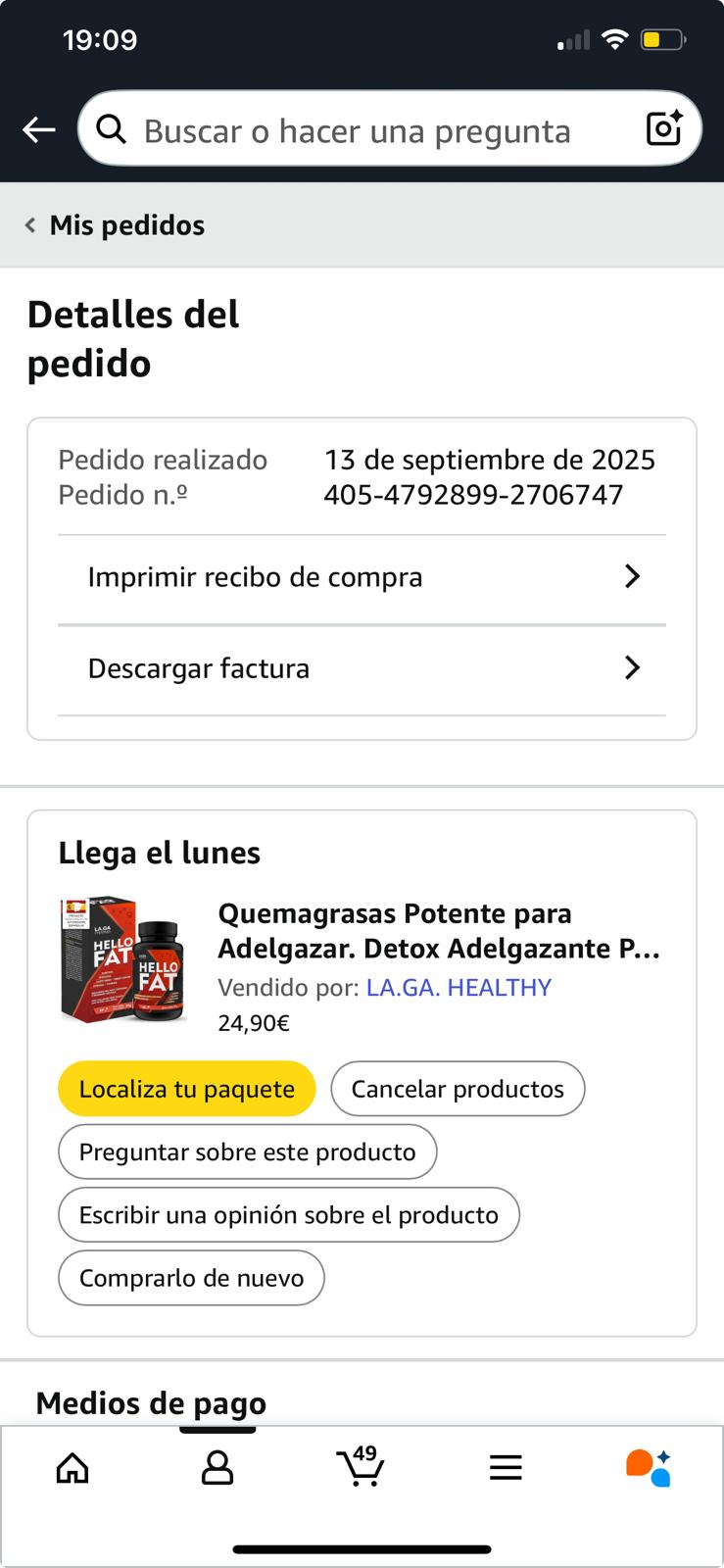Screen dimensions: 724x1568
Task: Open Imprimir recibo de compra
Action: point(362,577)
